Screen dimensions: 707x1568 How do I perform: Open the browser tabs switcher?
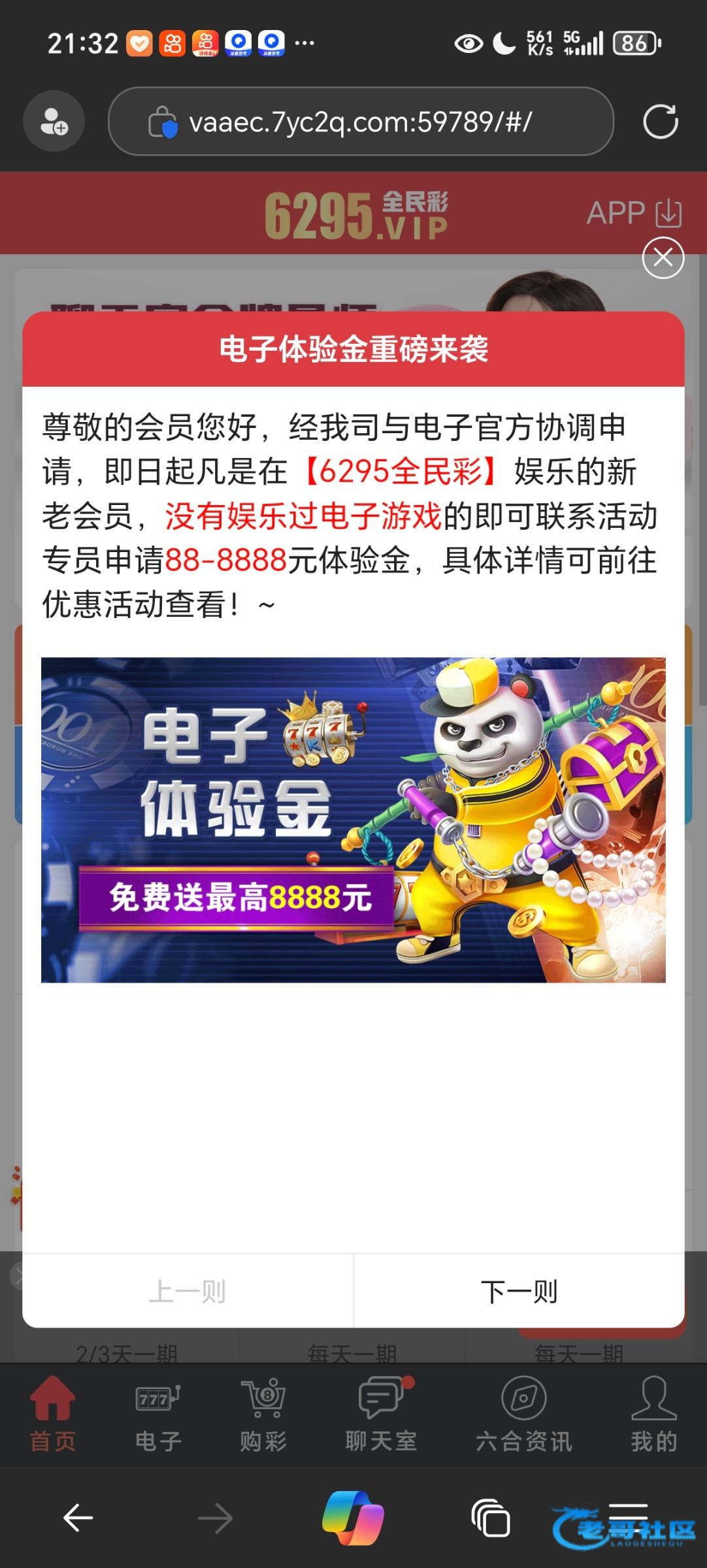(x=491, y=1518)
